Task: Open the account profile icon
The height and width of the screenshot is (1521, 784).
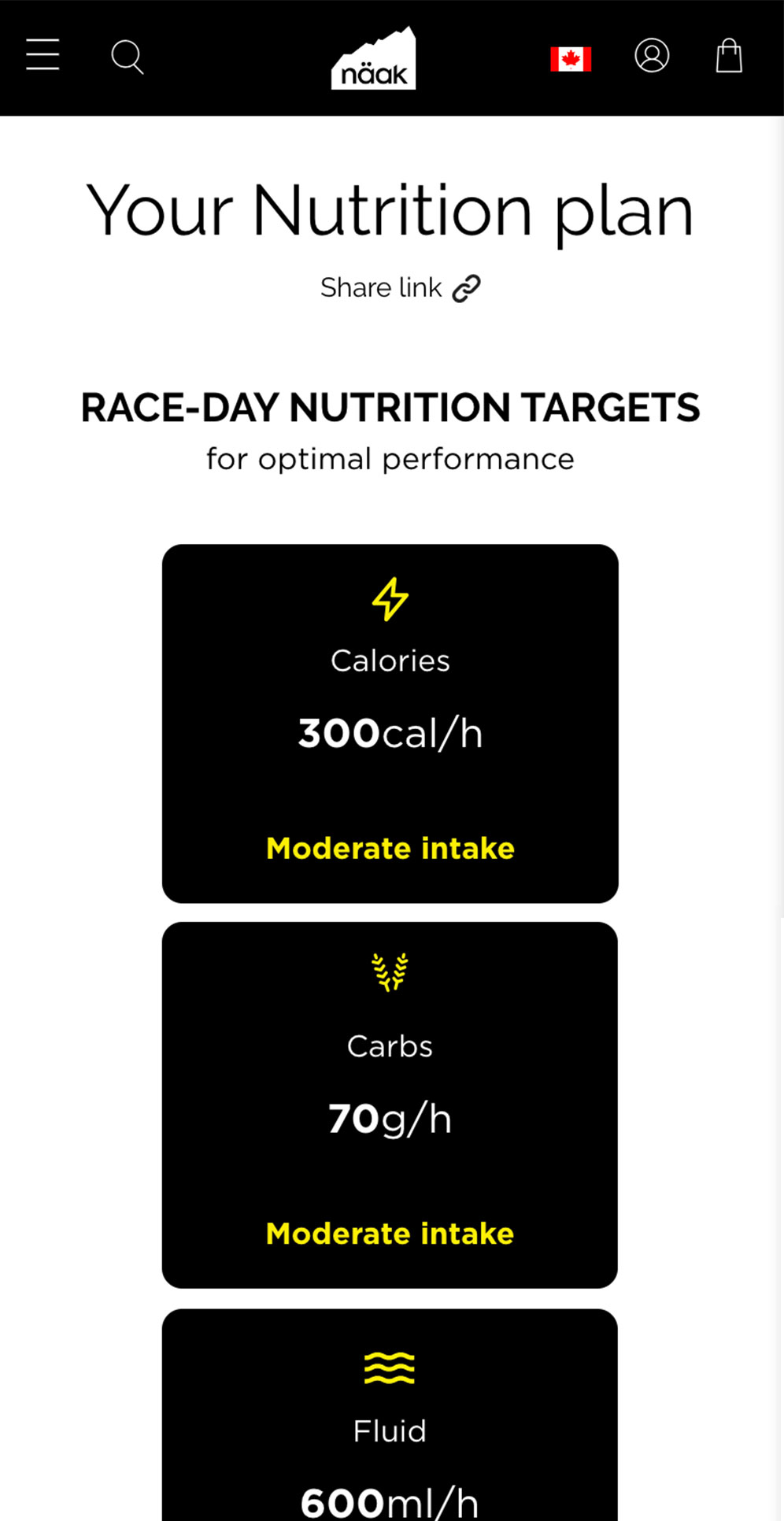Action: click(652, 56)
